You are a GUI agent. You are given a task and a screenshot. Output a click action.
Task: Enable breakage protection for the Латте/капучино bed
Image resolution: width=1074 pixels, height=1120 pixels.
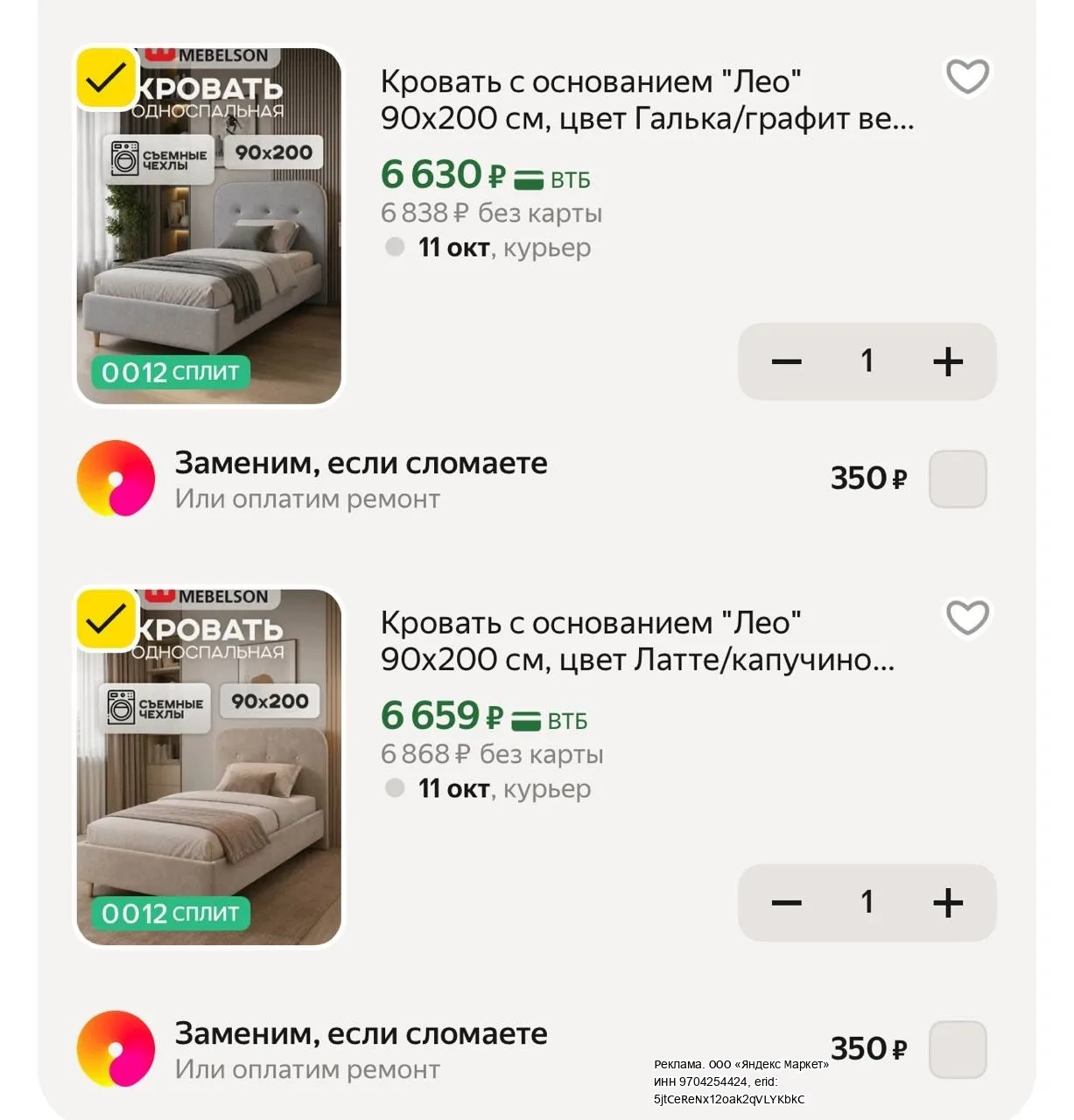958,1049
